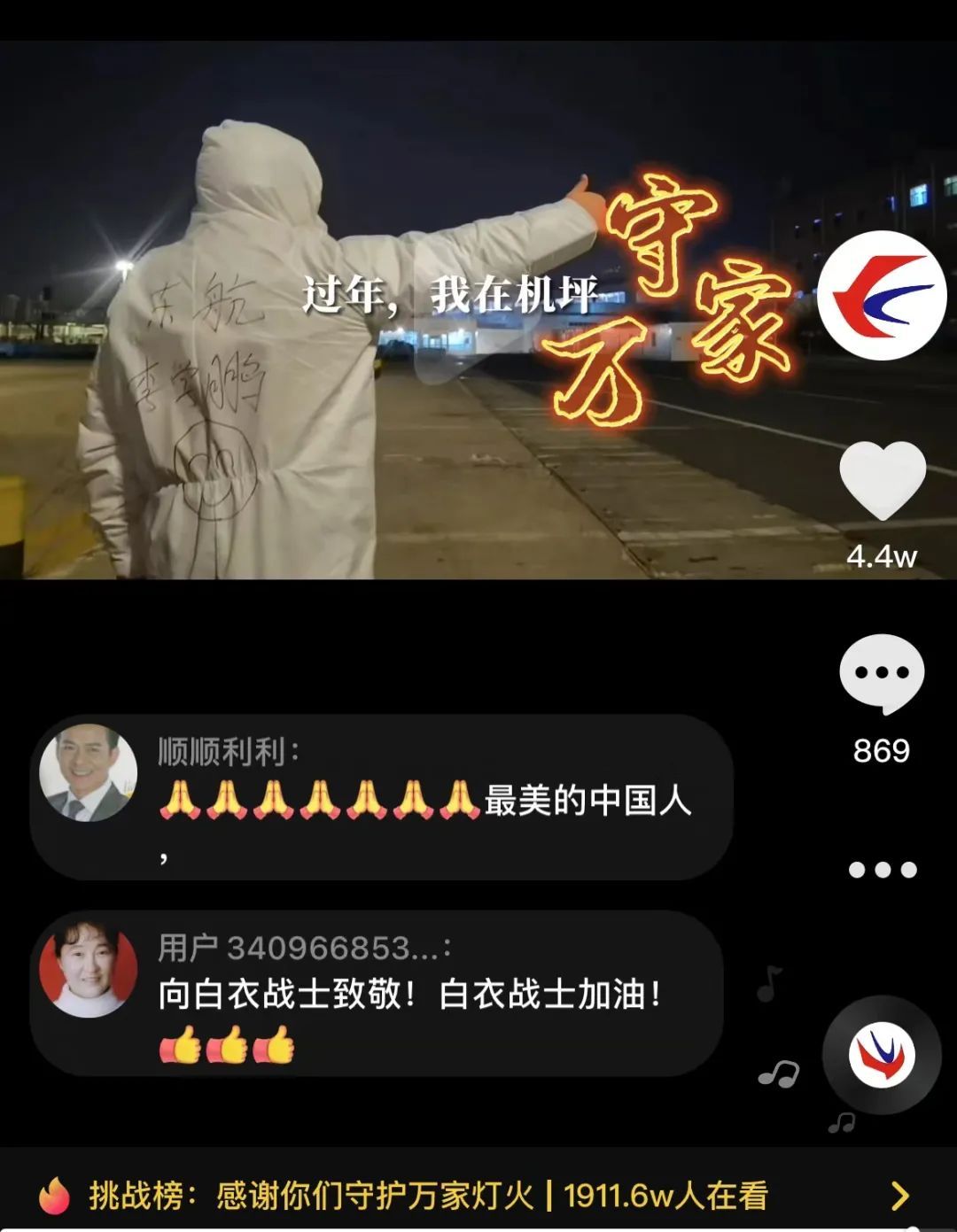The width and height of the screenshot is (957, 1232).
Task: Open the comments with 869 replies
Action: (882, 674)
